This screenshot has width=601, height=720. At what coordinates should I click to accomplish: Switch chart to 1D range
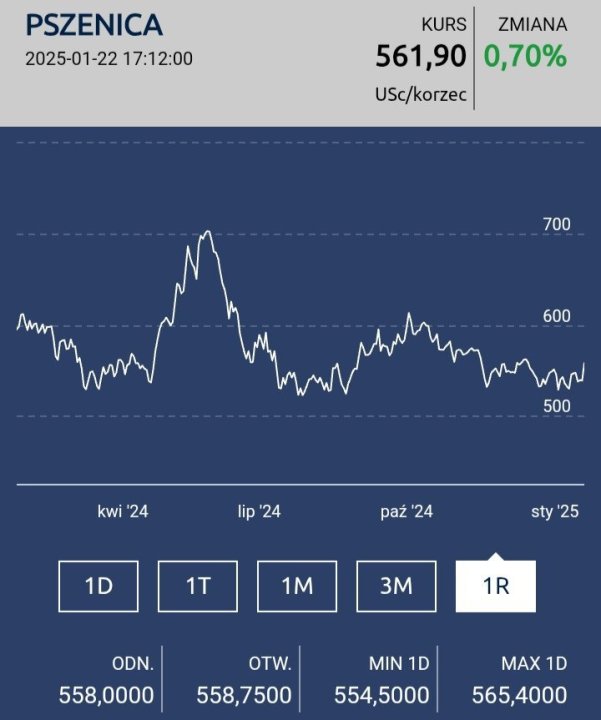99,585
